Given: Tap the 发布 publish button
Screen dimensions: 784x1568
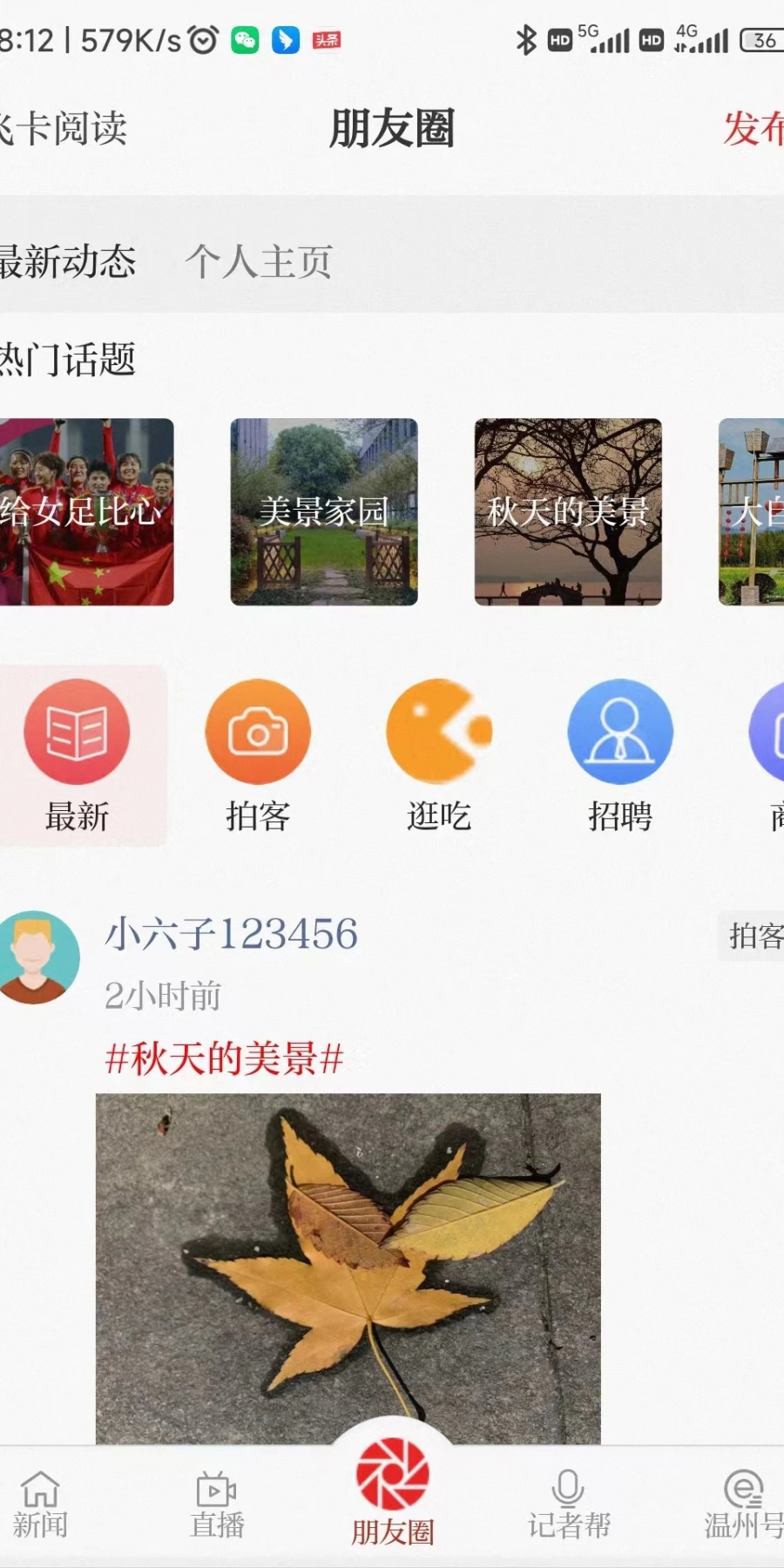Looking at the screenshot, I should [754, 129].
